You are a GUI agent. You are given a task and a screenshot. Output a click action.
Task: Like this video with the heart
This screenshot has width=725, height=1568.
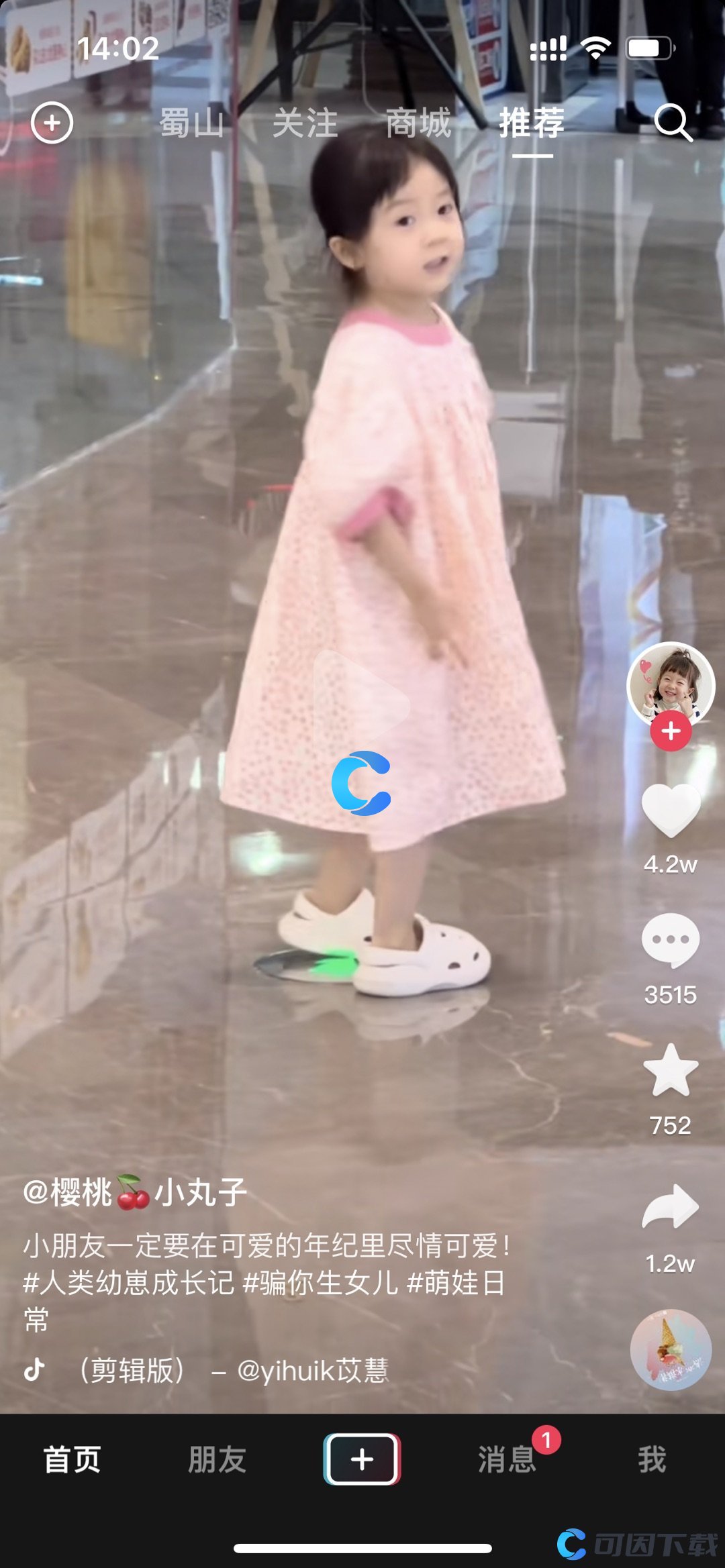point(671,811)
